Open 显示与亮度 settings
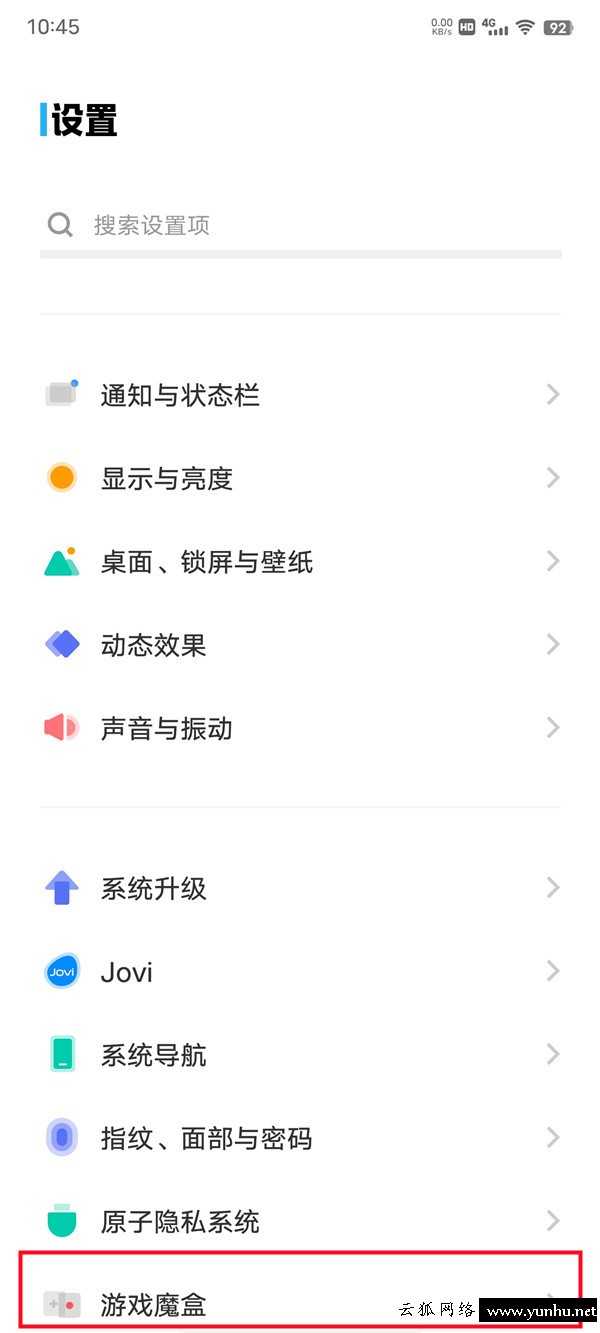Screen dimensions: 600x1333 coord(300,478)
